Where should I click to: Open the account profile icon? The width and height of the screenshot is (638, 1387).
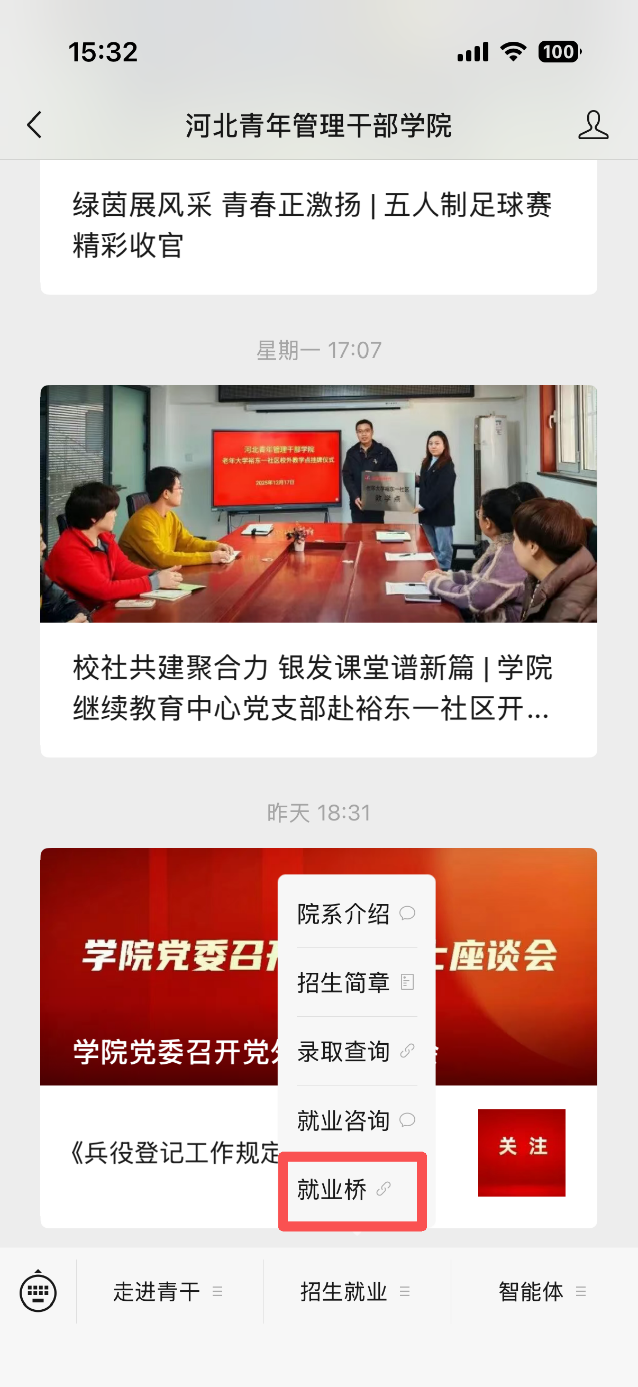pos(593,125)
